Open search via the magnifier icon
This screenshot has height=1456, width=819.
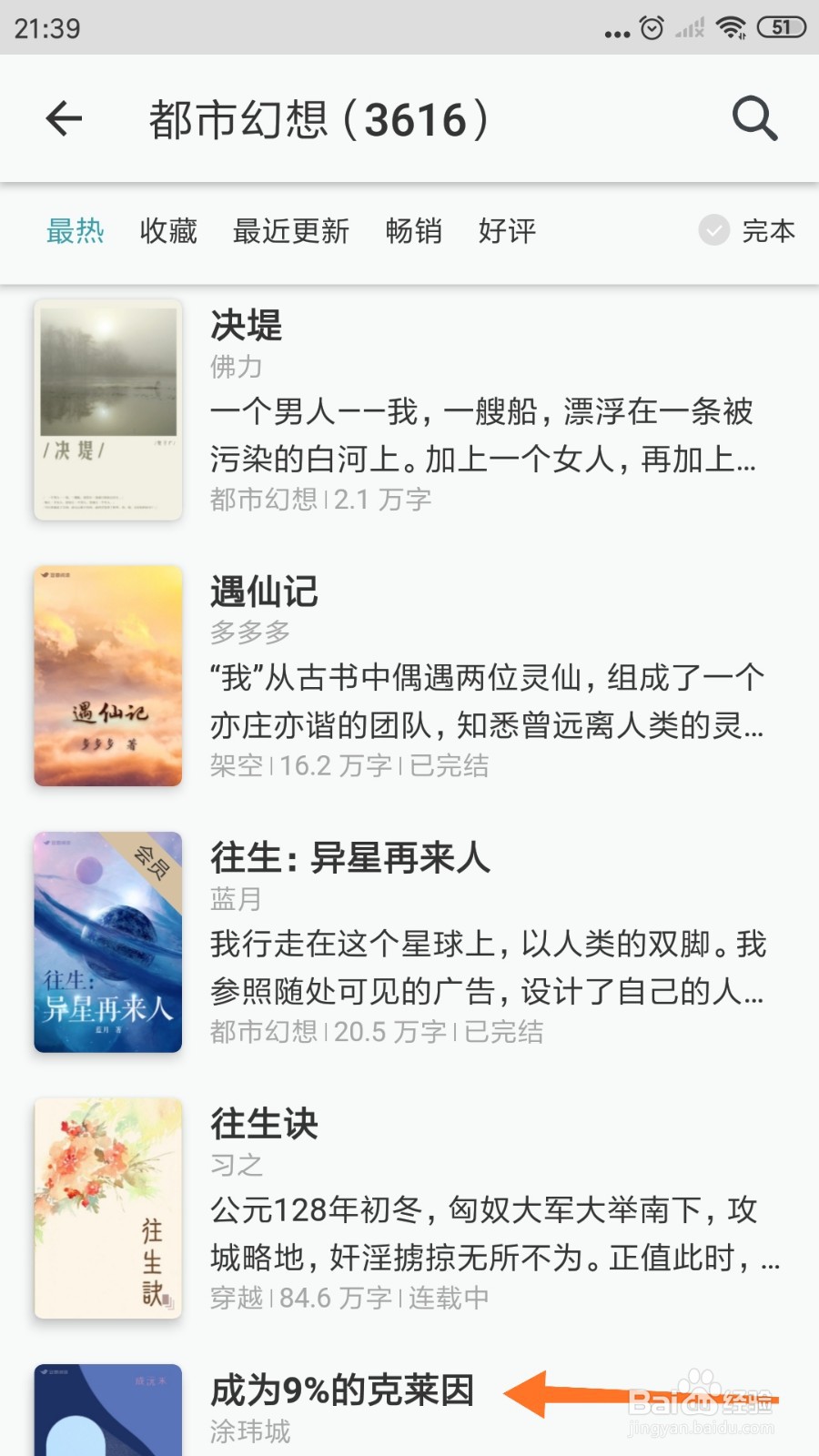755,118
